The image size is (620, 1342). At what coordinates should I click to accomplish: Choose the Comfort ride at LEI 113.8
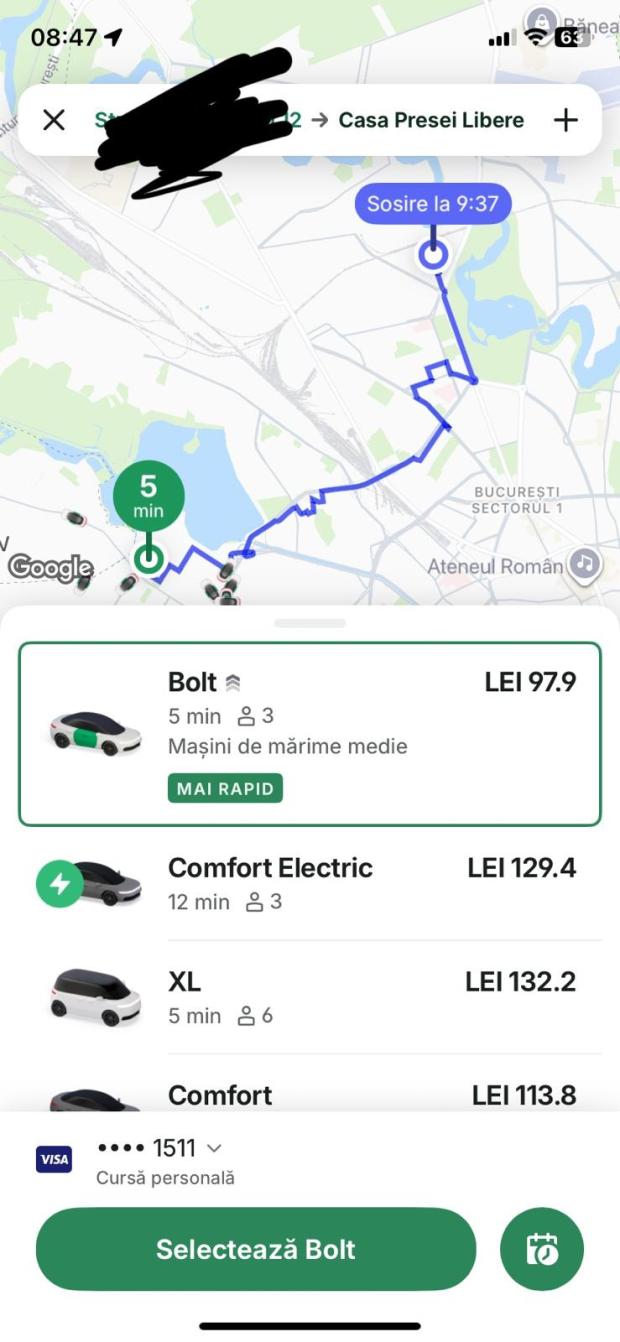pyautogui.click(x=310, y=1094)
